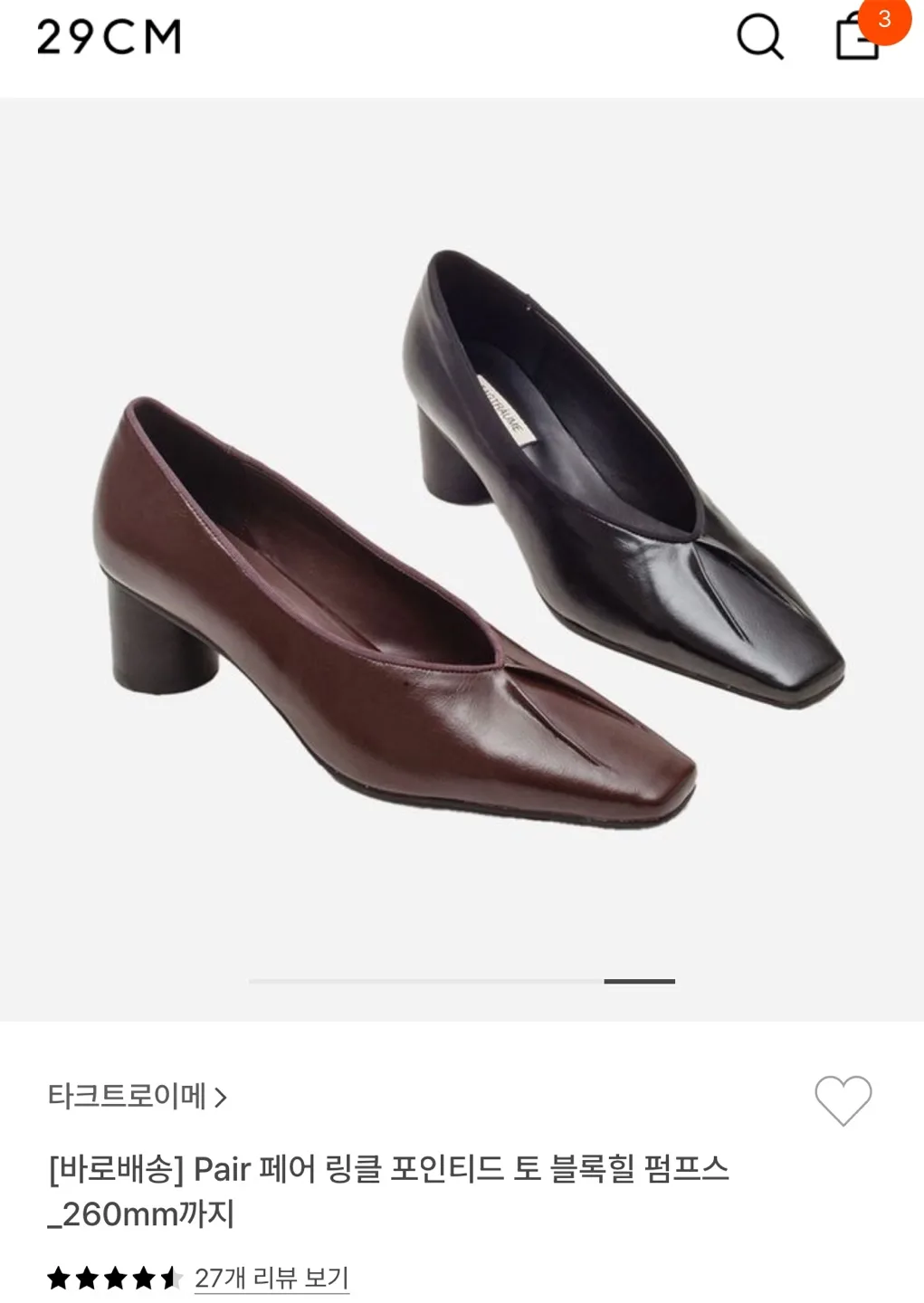
Task: Add this pump to wishlist with heart
Action: [843, 1099]
